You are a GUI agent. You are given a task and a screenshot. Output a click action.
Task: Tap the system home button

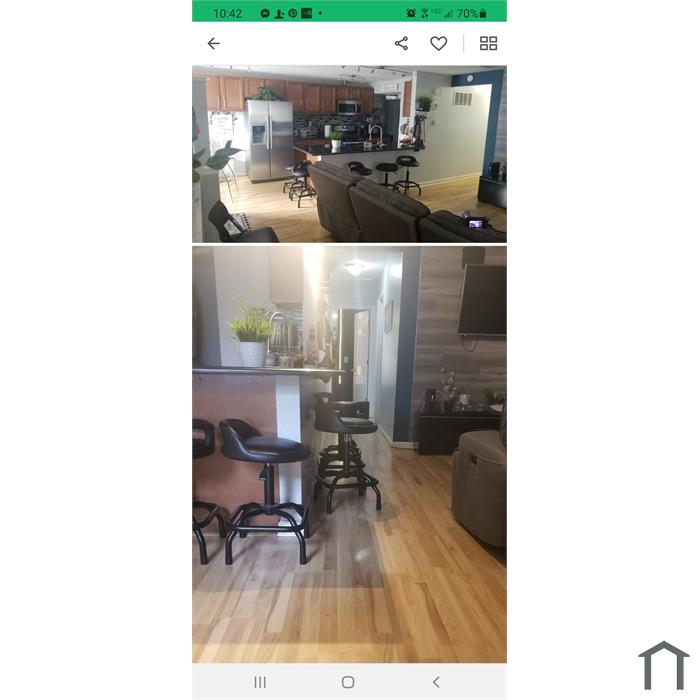(x=348, y=682)
